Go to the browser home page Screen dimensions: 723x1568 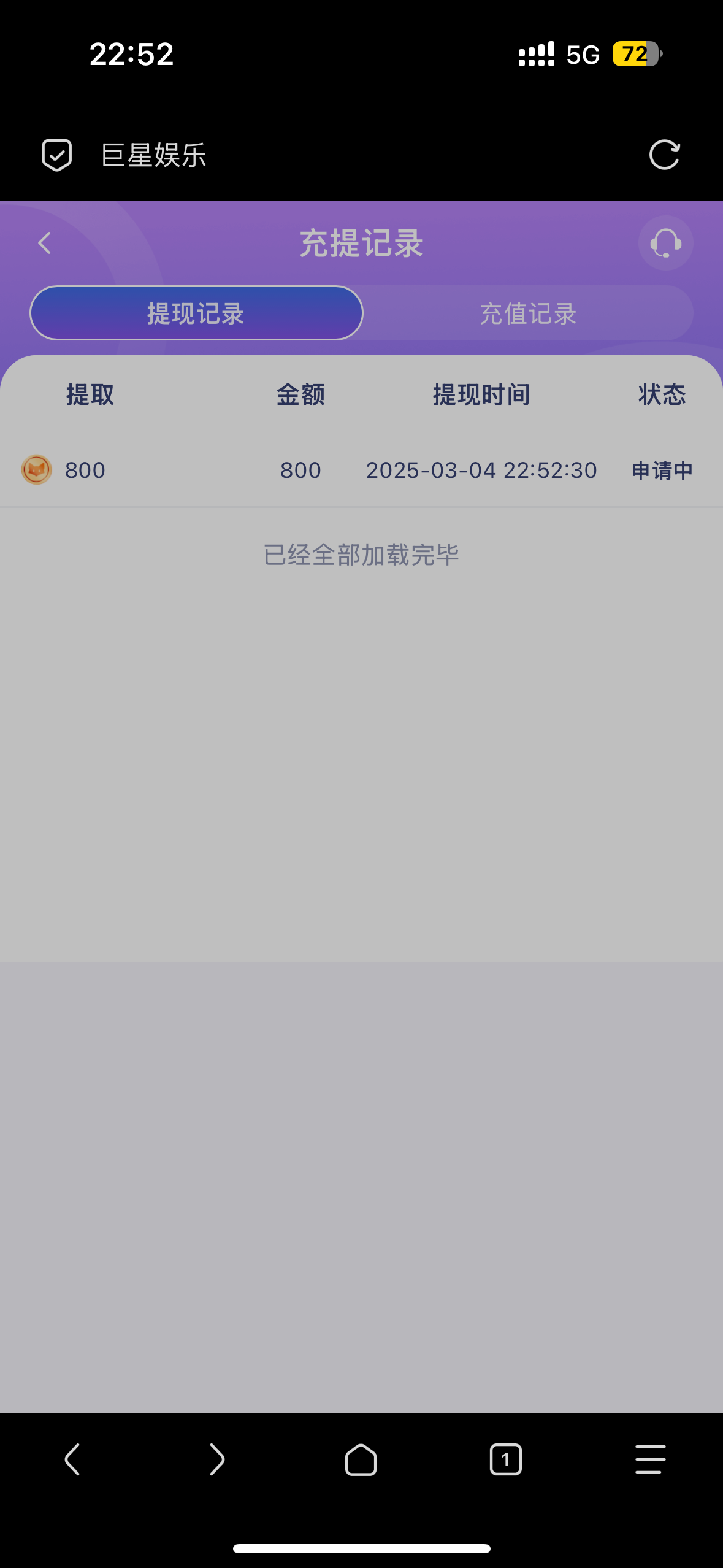coord(361,1459)
